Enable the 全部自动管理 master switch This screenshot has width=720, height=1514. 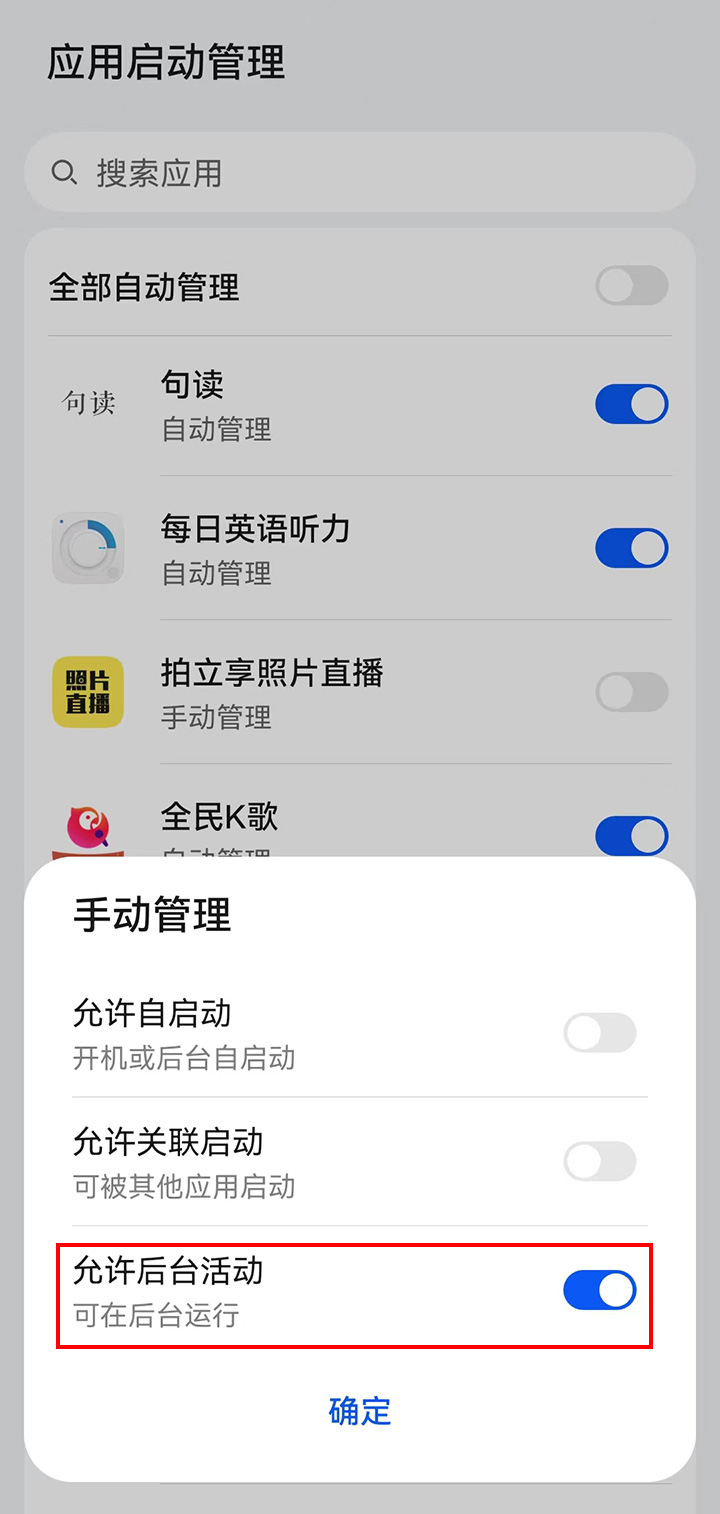(x=631, y=286)
